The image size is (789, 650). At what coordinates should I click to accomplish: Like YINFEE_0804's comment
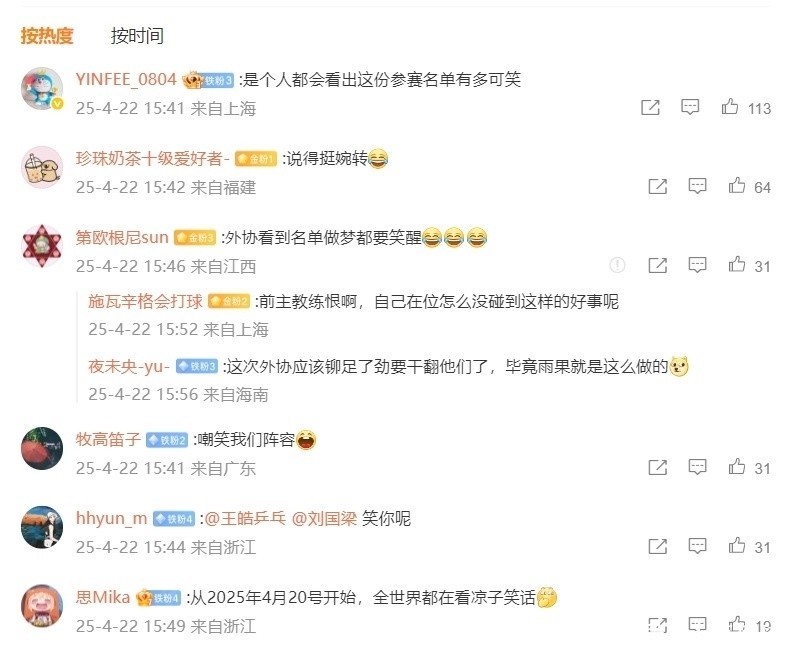click(731, 107)
